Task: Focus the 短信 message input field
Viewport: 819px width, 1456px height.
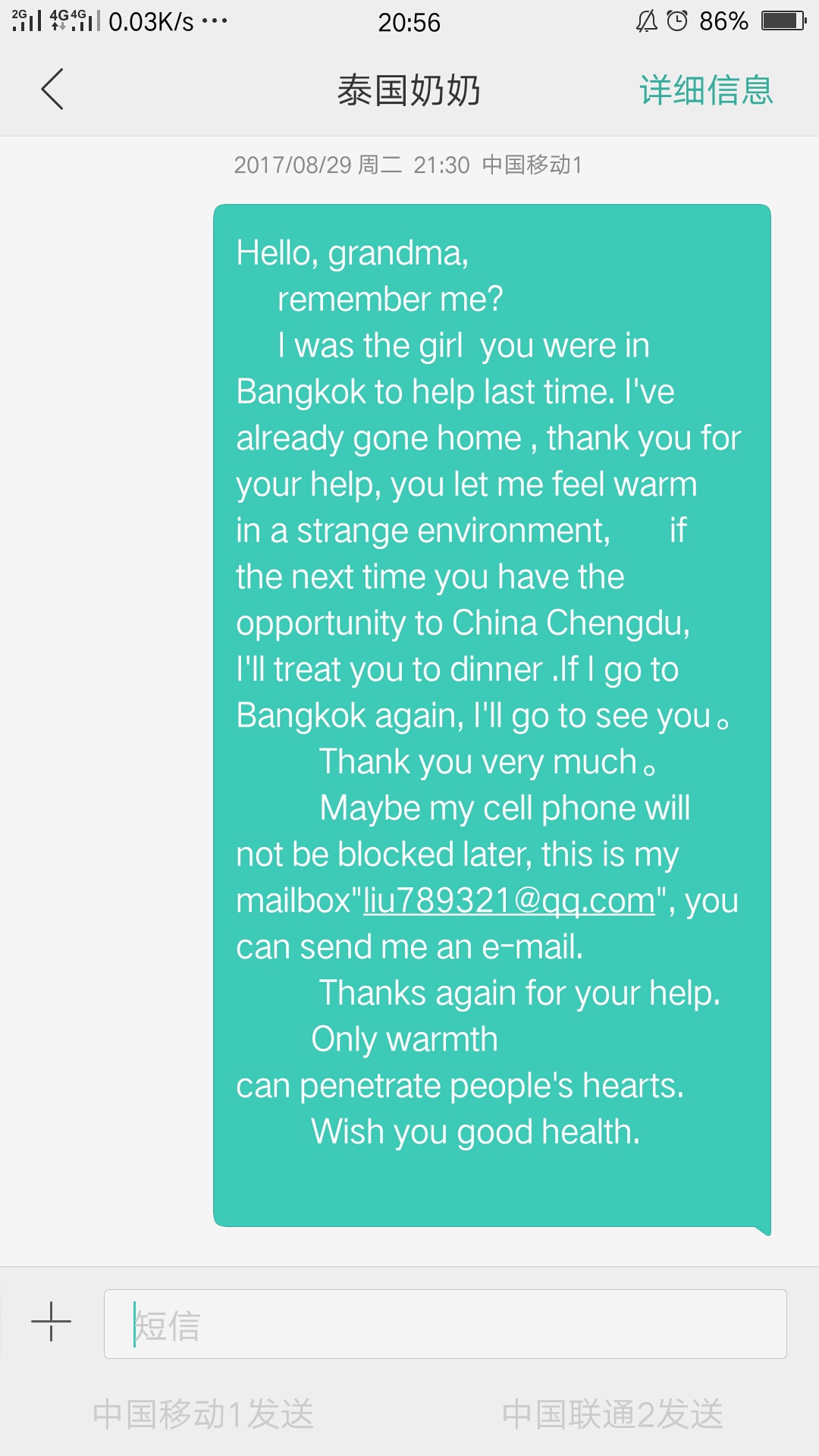Action: pos(445,1324)
